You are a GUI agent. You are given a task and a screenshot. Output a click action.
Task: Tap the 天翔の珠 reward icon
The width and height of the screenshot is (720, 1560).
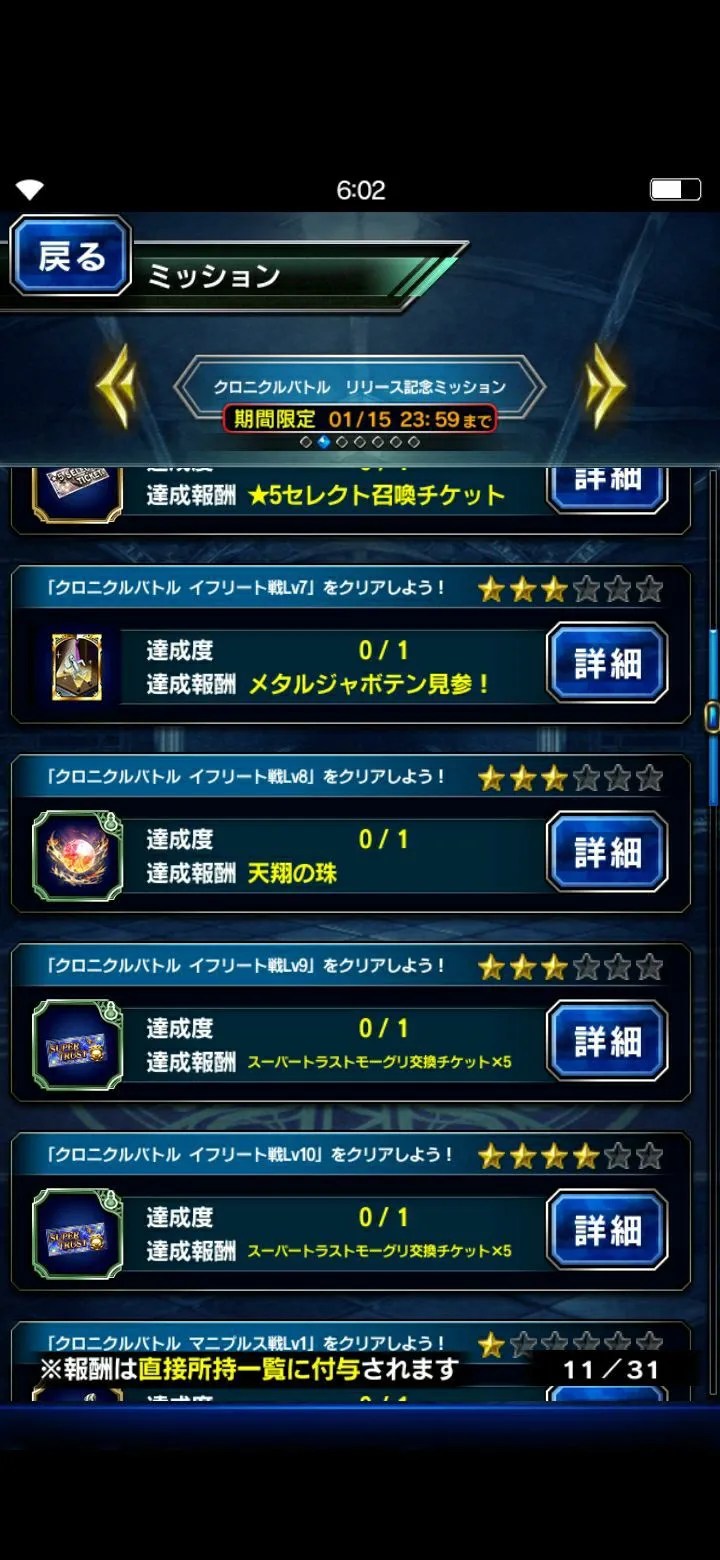(77, 856)
